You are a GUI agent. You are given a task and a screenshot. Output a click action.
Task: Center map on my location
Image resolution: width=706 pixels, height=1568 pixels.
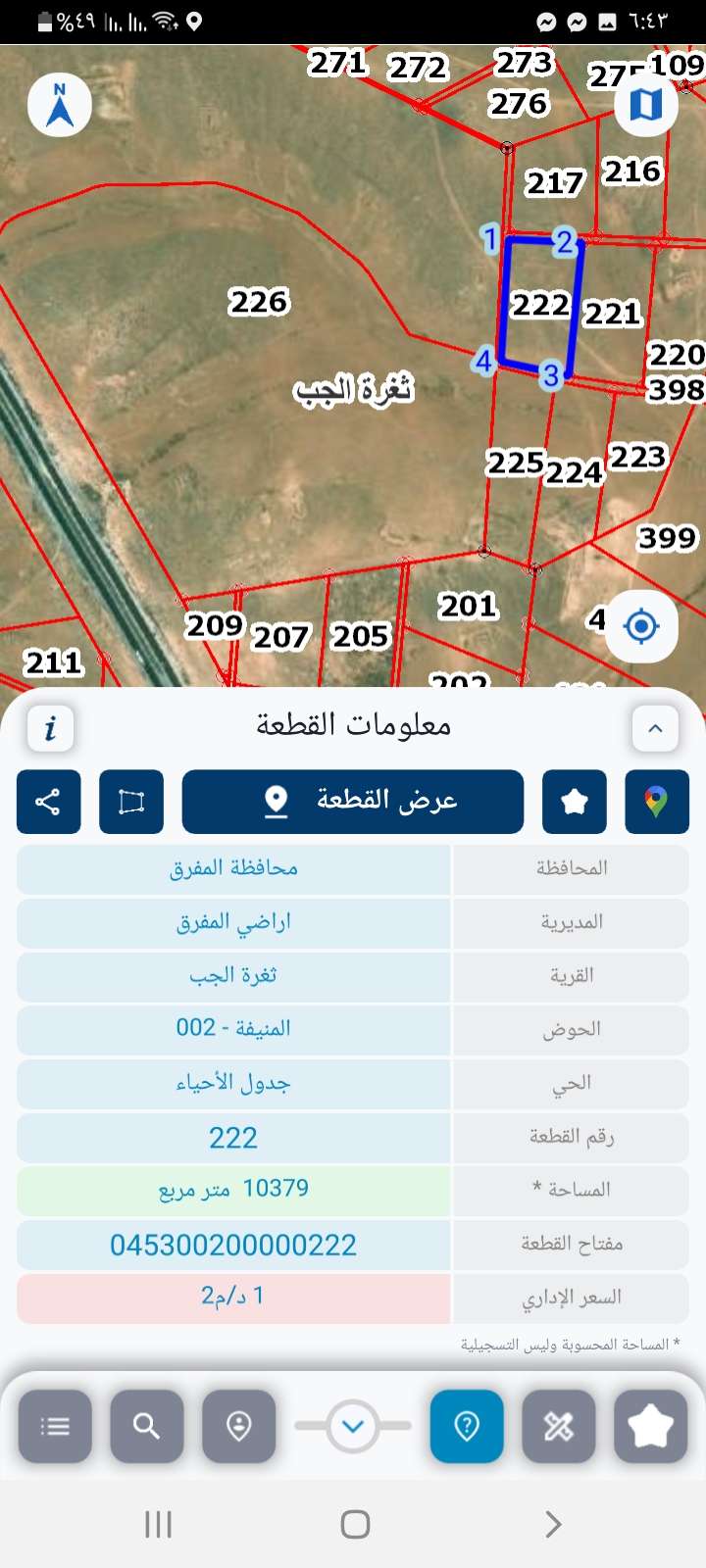point(641,625)
